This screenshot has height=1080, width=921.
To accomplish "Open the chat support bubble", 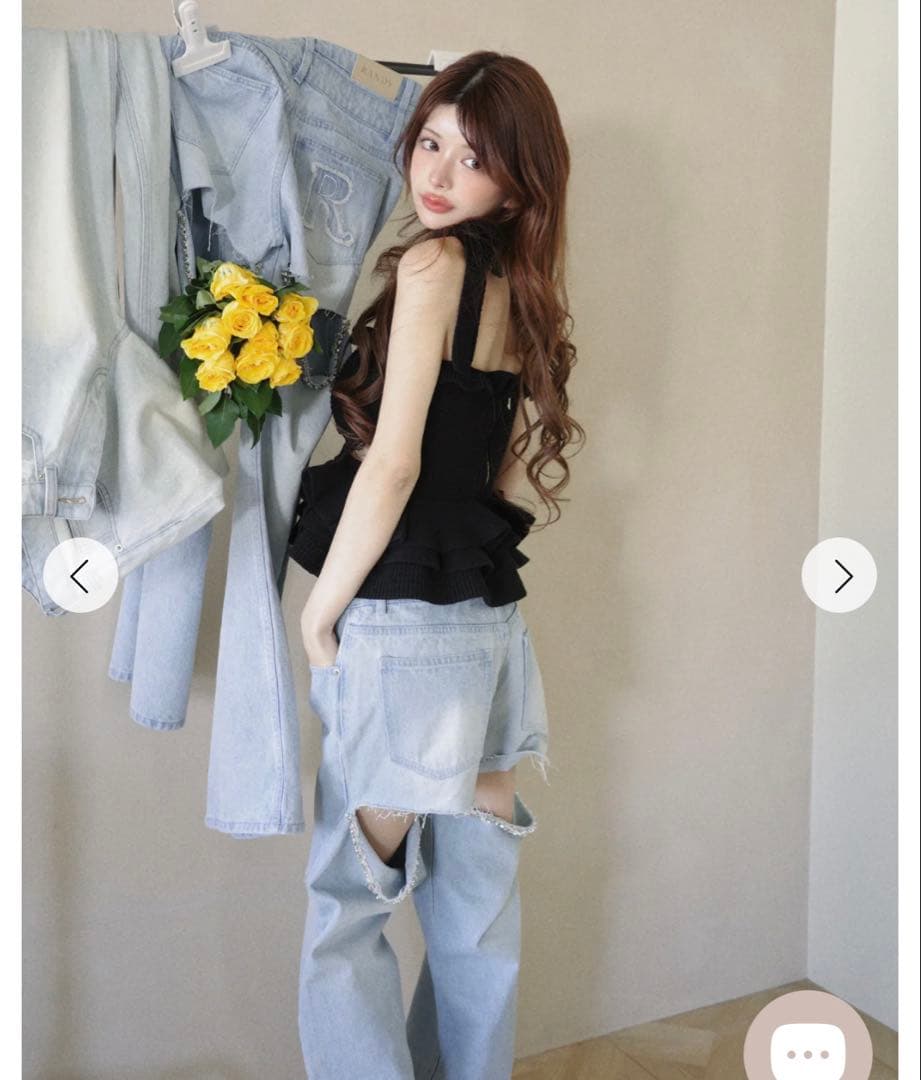I will (x=808, y=1045).
